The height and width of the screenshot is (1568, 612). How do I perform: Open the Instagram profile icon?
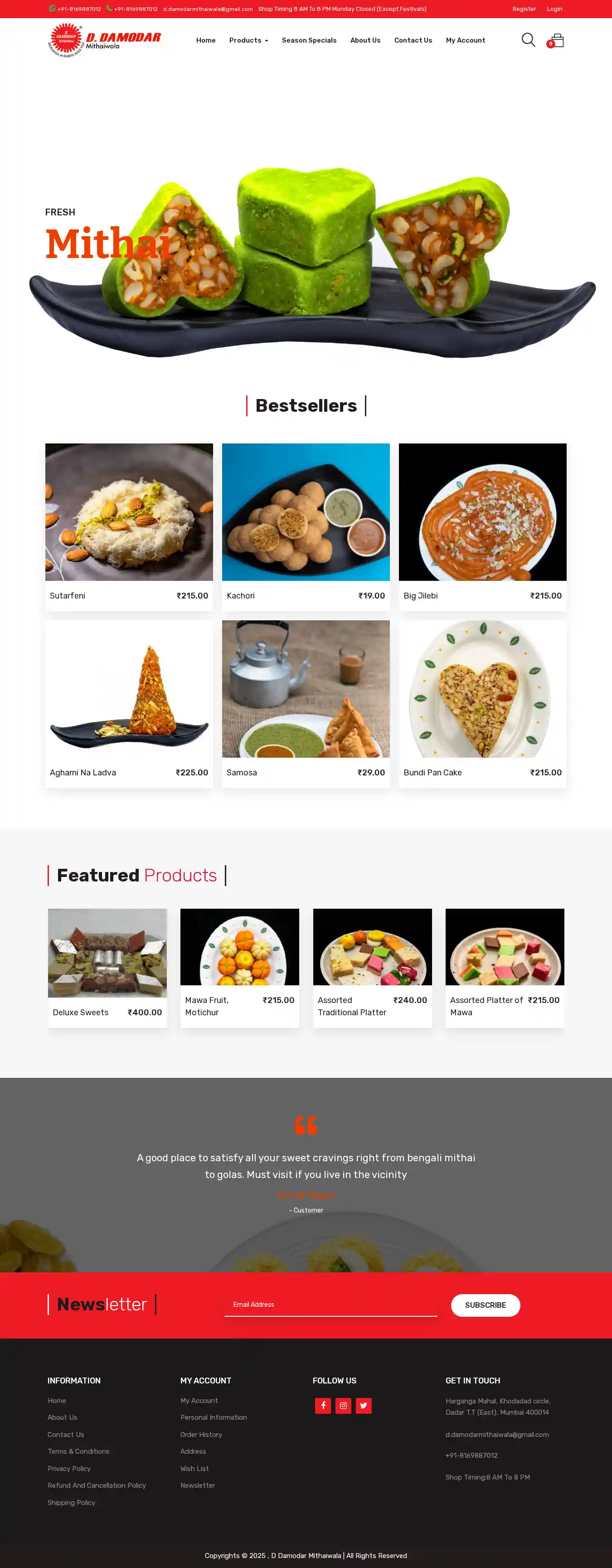point(343,1406)
